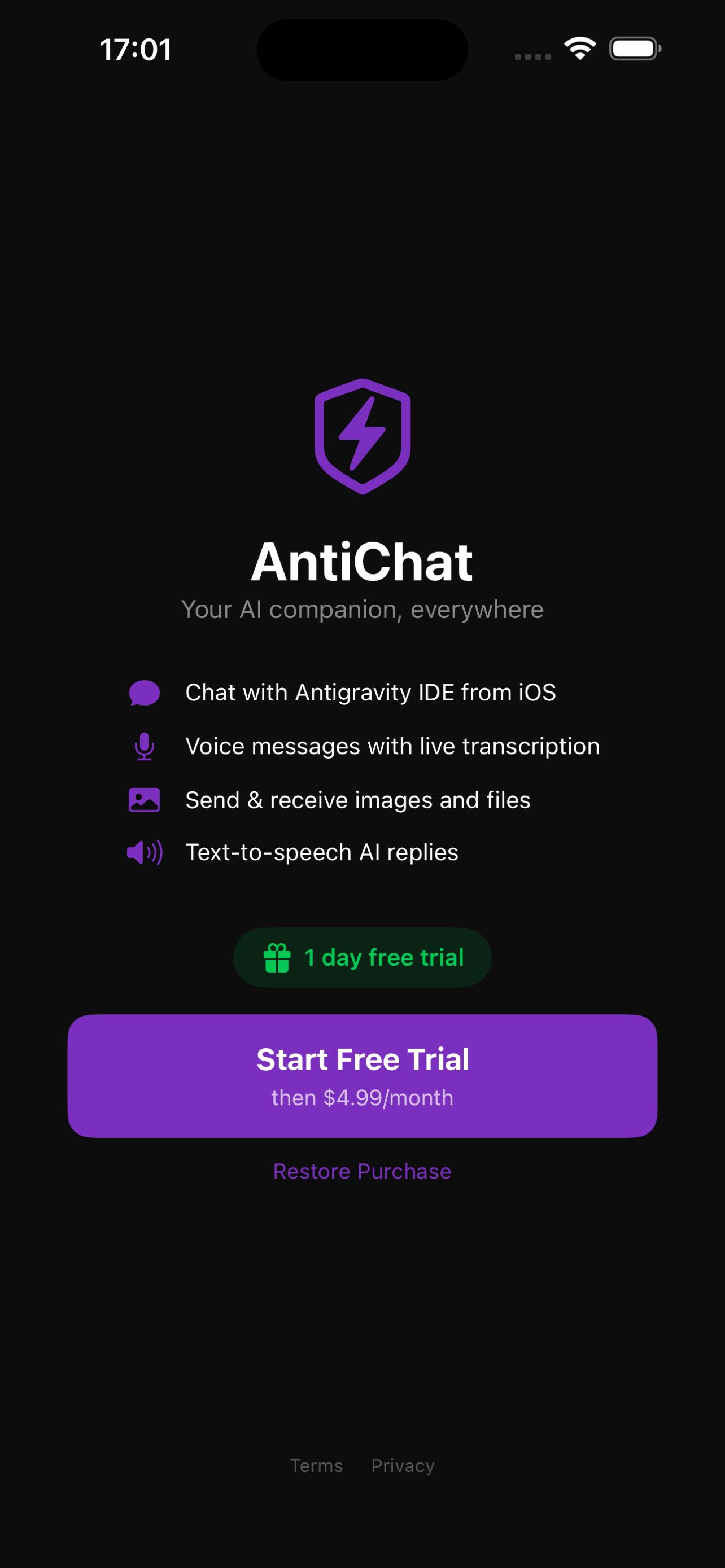This screenshot has width=725, height=1568.
Task: Tap the clock showing 17:01
Action: [136, 50]
